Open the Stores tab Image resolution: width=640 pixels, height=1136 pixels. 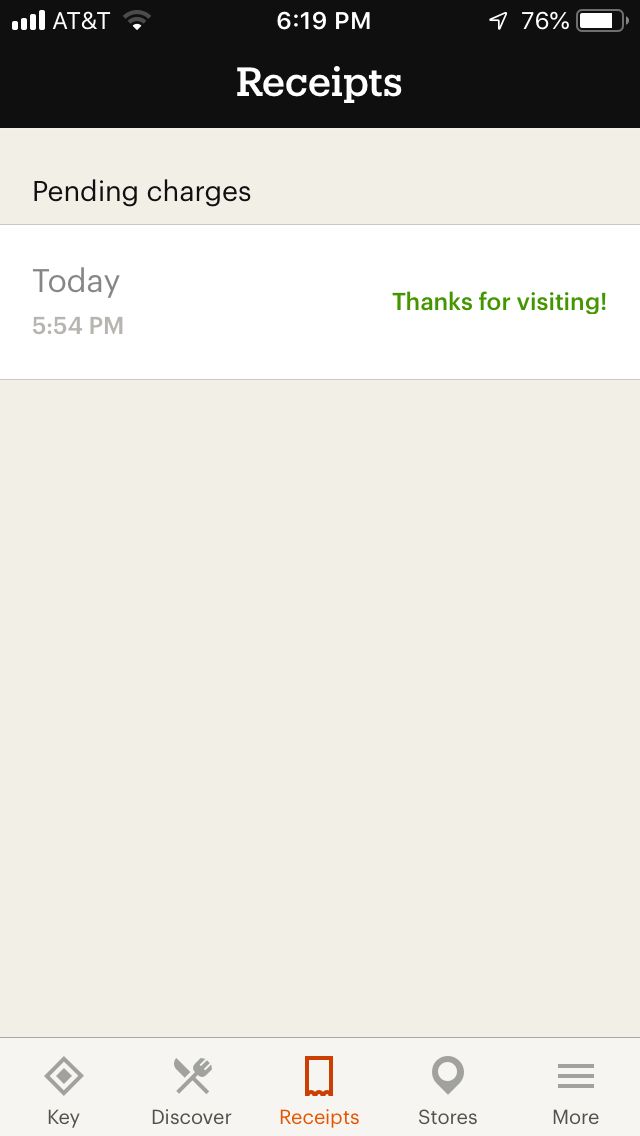[447, 1088]
